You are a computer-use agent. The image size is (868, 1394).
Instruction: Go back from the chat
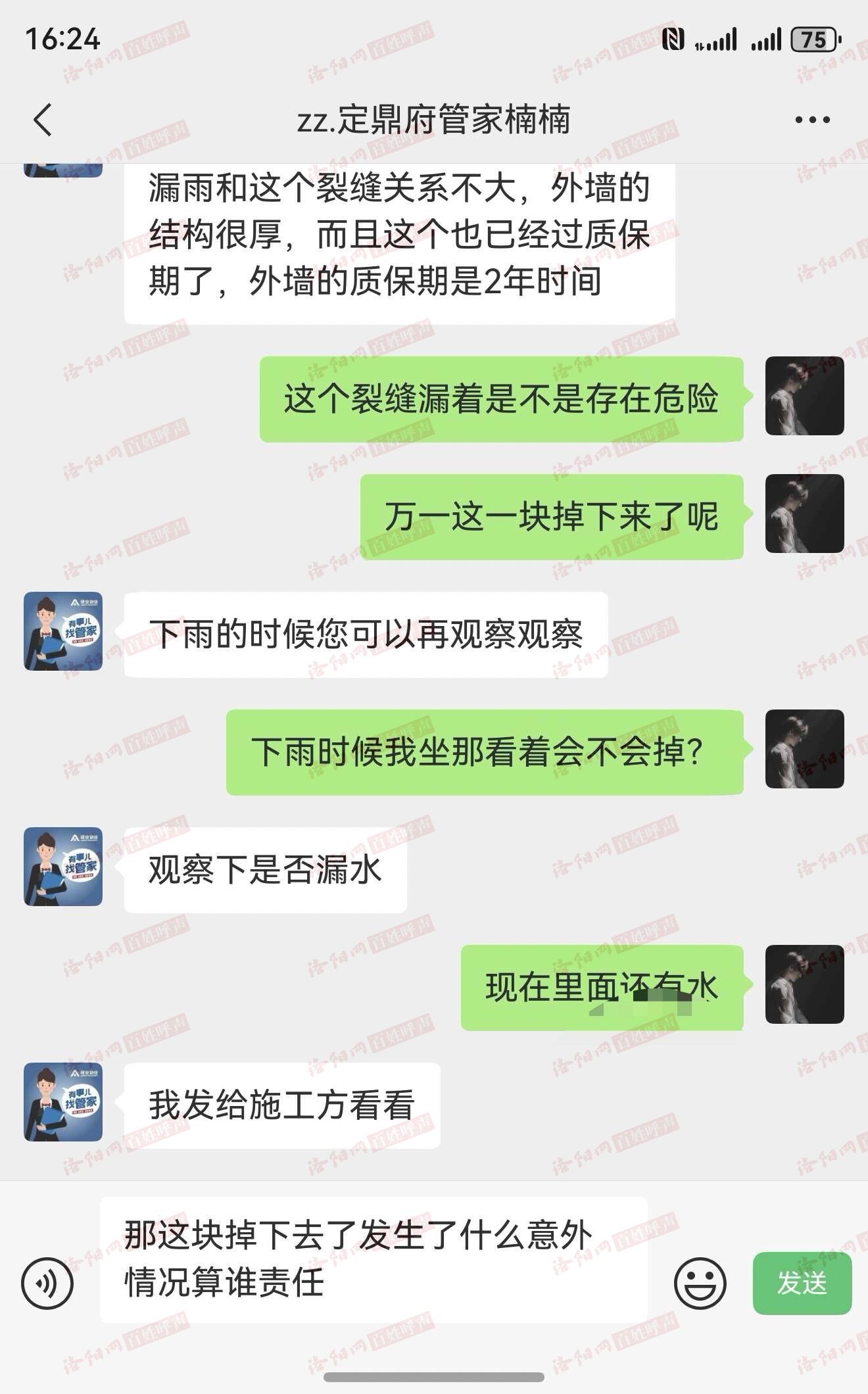(x=43, y=120)
